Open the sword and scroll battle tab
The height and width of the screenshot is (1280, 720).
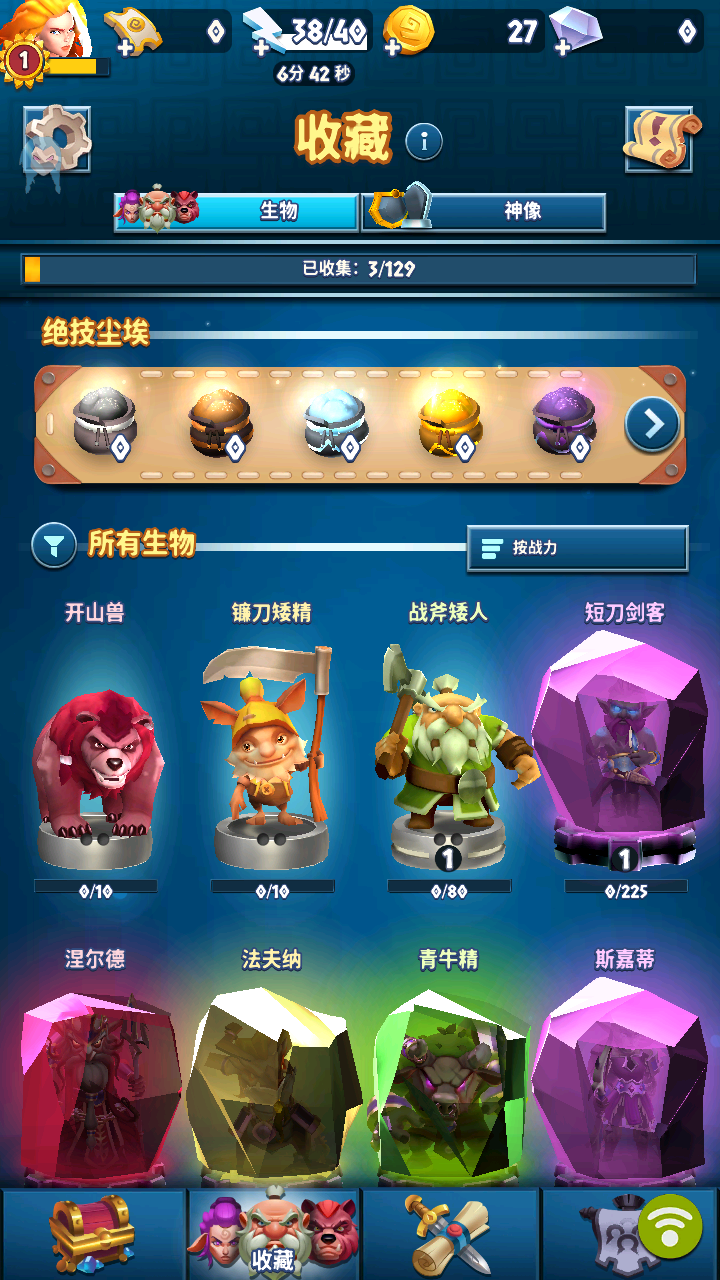pyautogui.click(x=450, y=1234)
